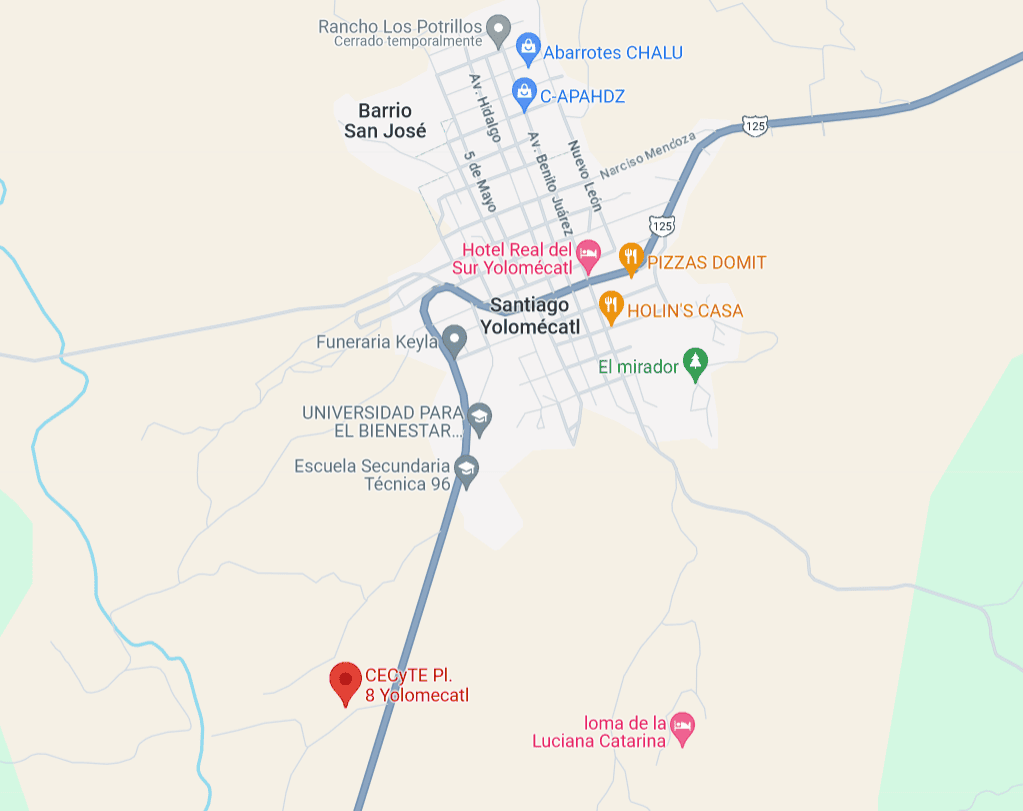Tap the C-APAHDZ store marker
Viewport: 1023px width, 811px height.
click(x=523, y=93)
